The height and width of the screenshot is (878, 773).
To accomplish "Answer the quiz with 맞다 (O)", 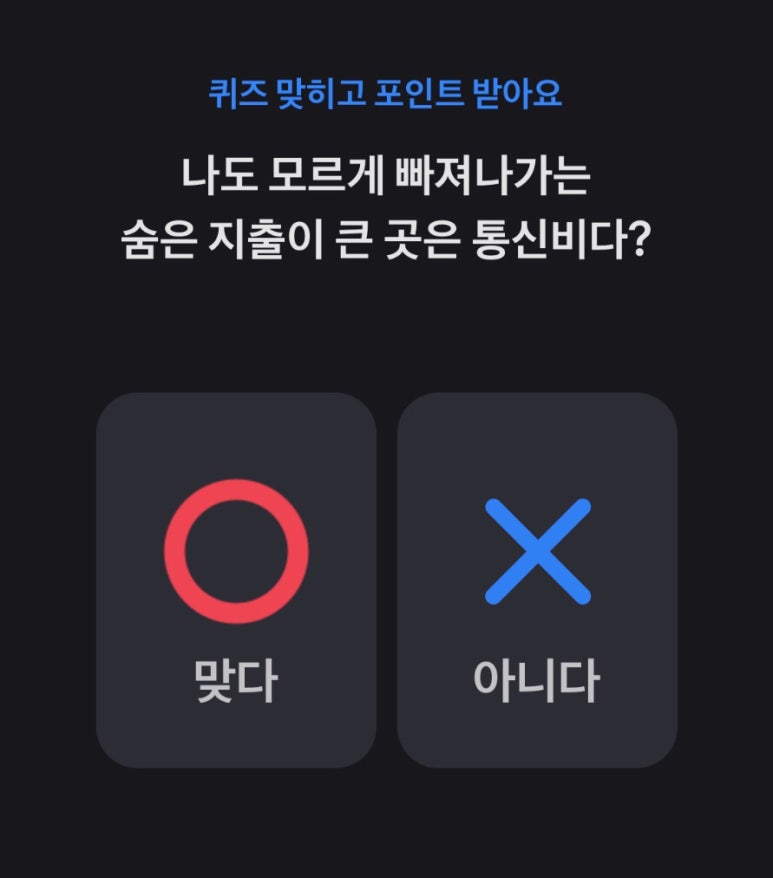I will click(236, 580).
